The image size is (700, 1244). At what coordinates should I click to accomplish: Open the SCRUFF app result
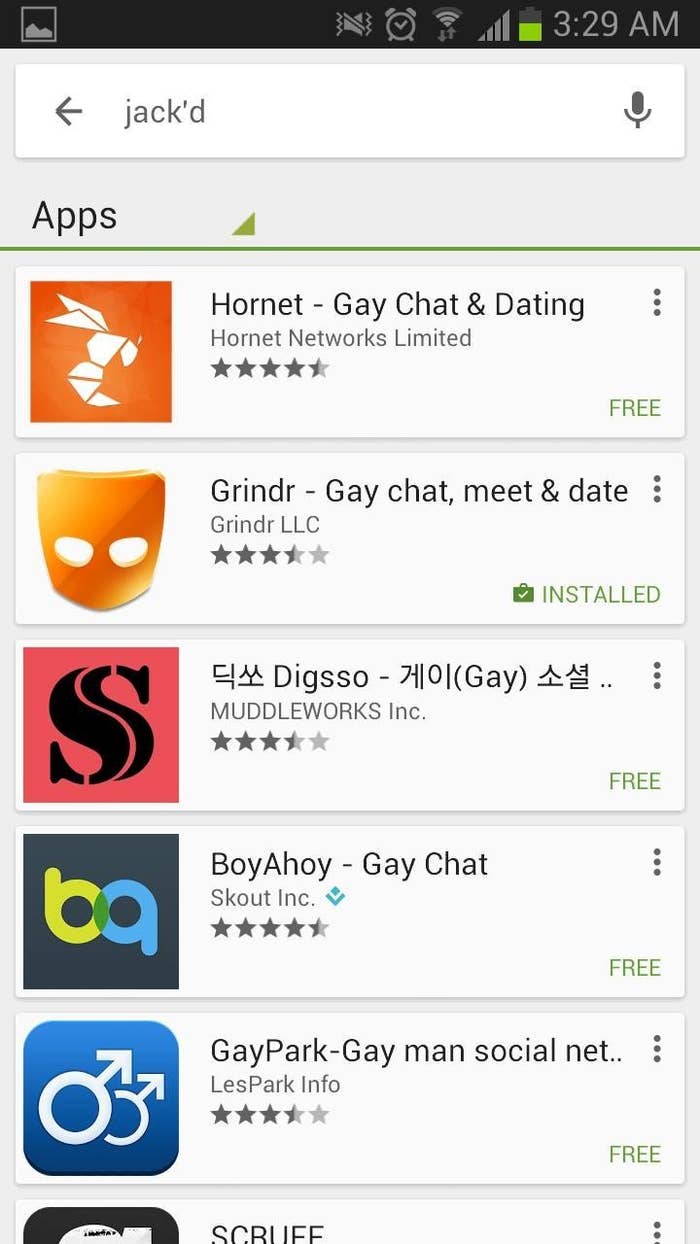350,1222
